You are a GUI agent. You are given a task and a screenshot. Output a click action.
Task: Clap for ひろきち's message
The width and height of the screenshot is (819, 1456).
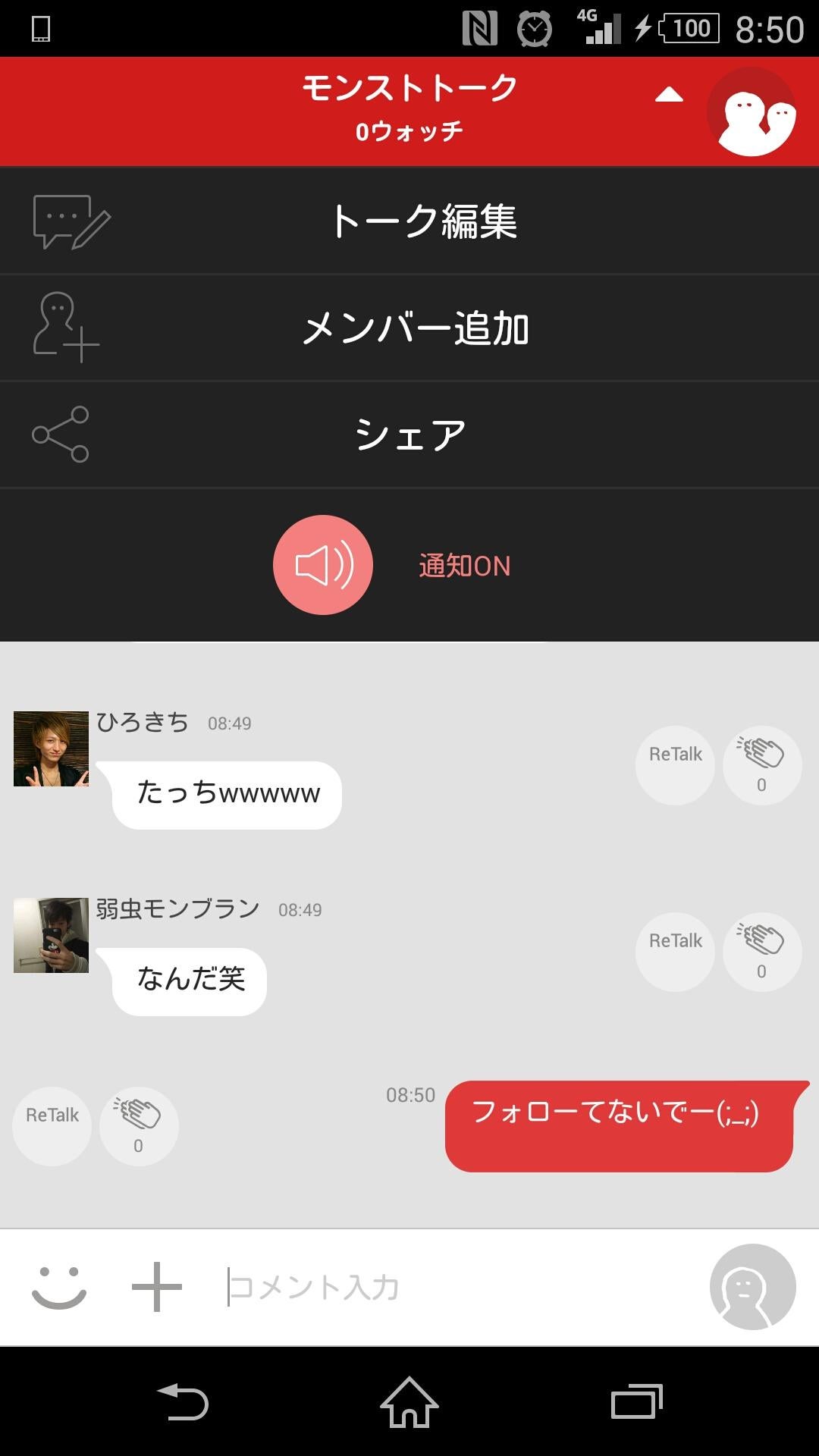pyautogui.click(x=761, y=766)
